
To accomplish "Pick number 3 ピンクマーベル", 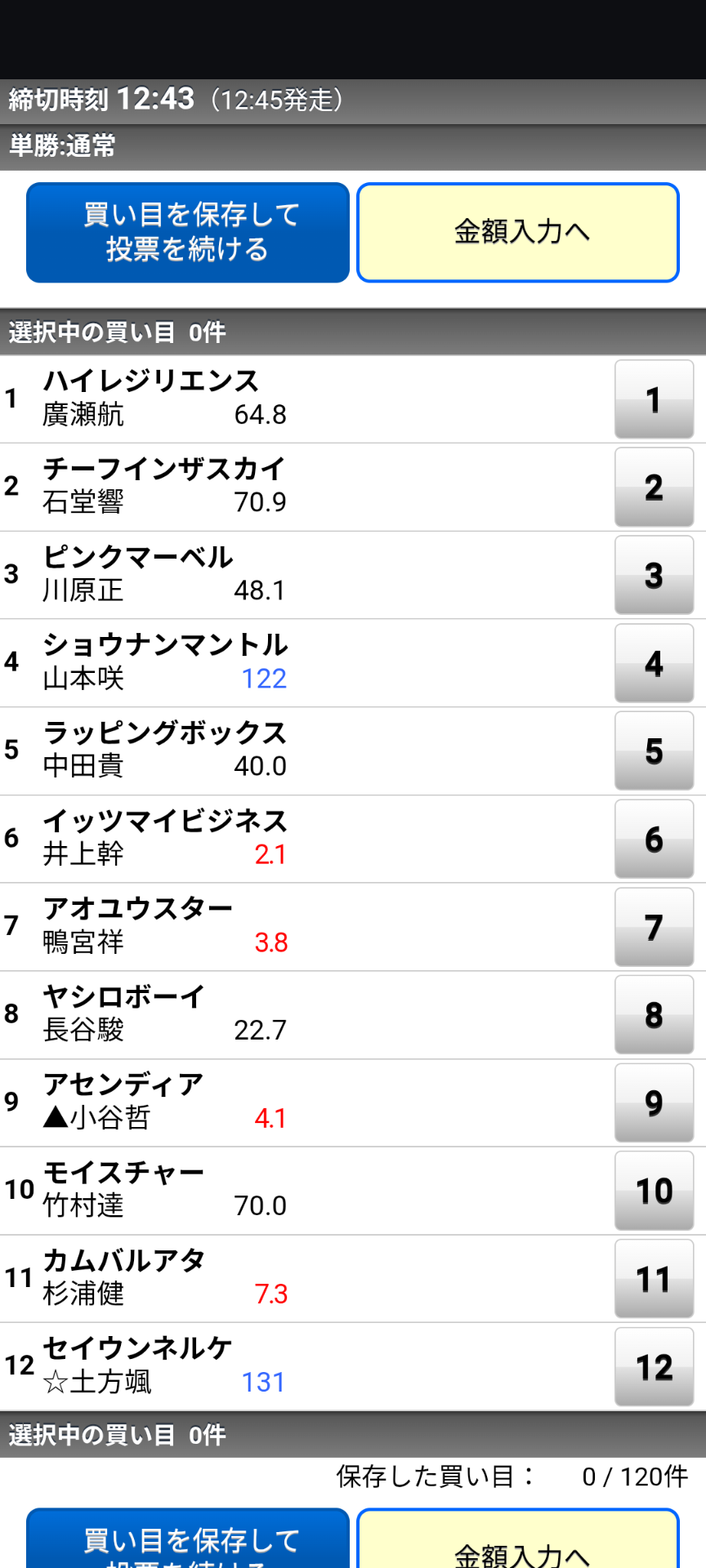I will (654, 576).
